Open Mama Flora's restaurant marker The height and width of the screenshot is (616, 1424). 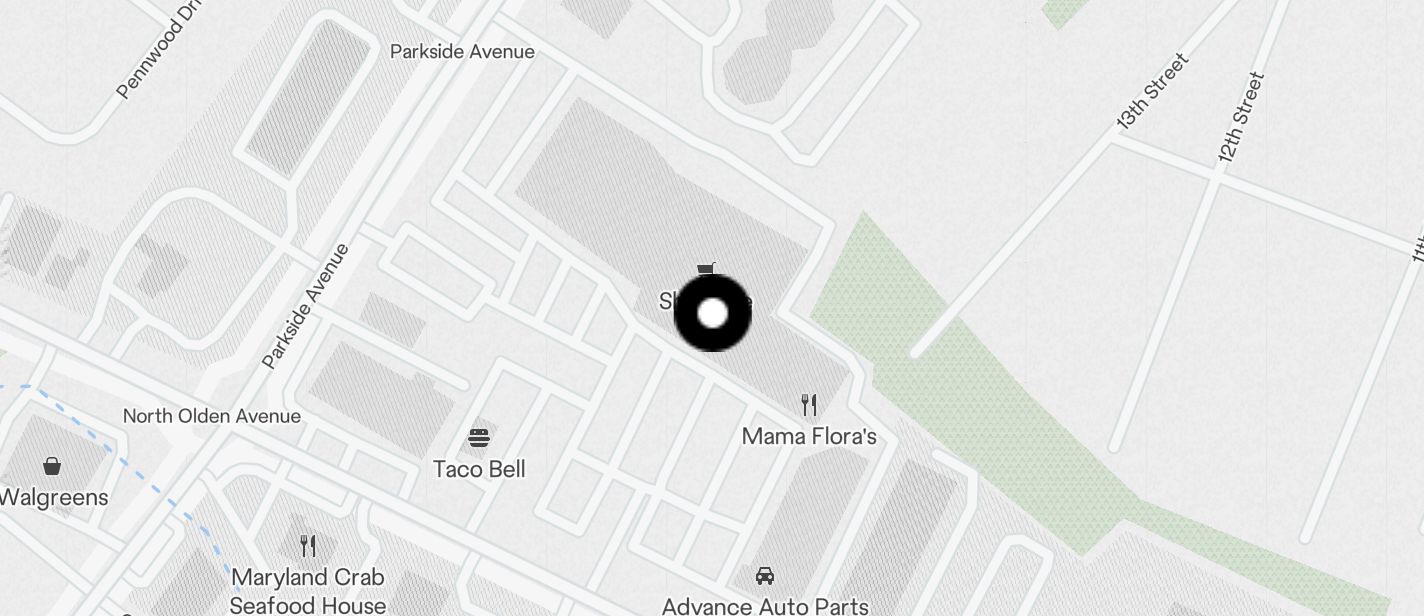(x=809, y=405)
